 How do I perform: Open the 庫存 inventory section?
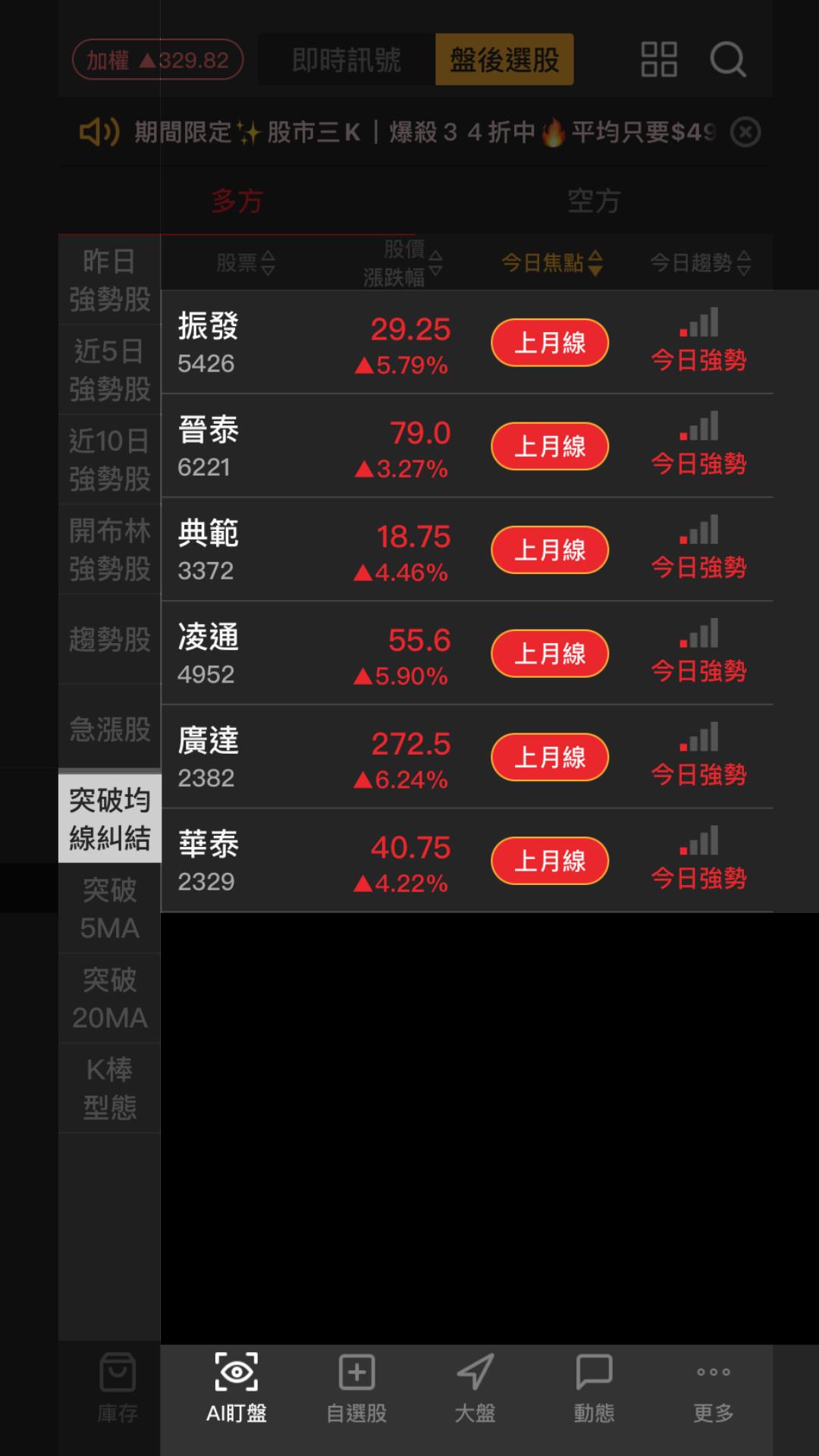click(x=118, y=1392)
